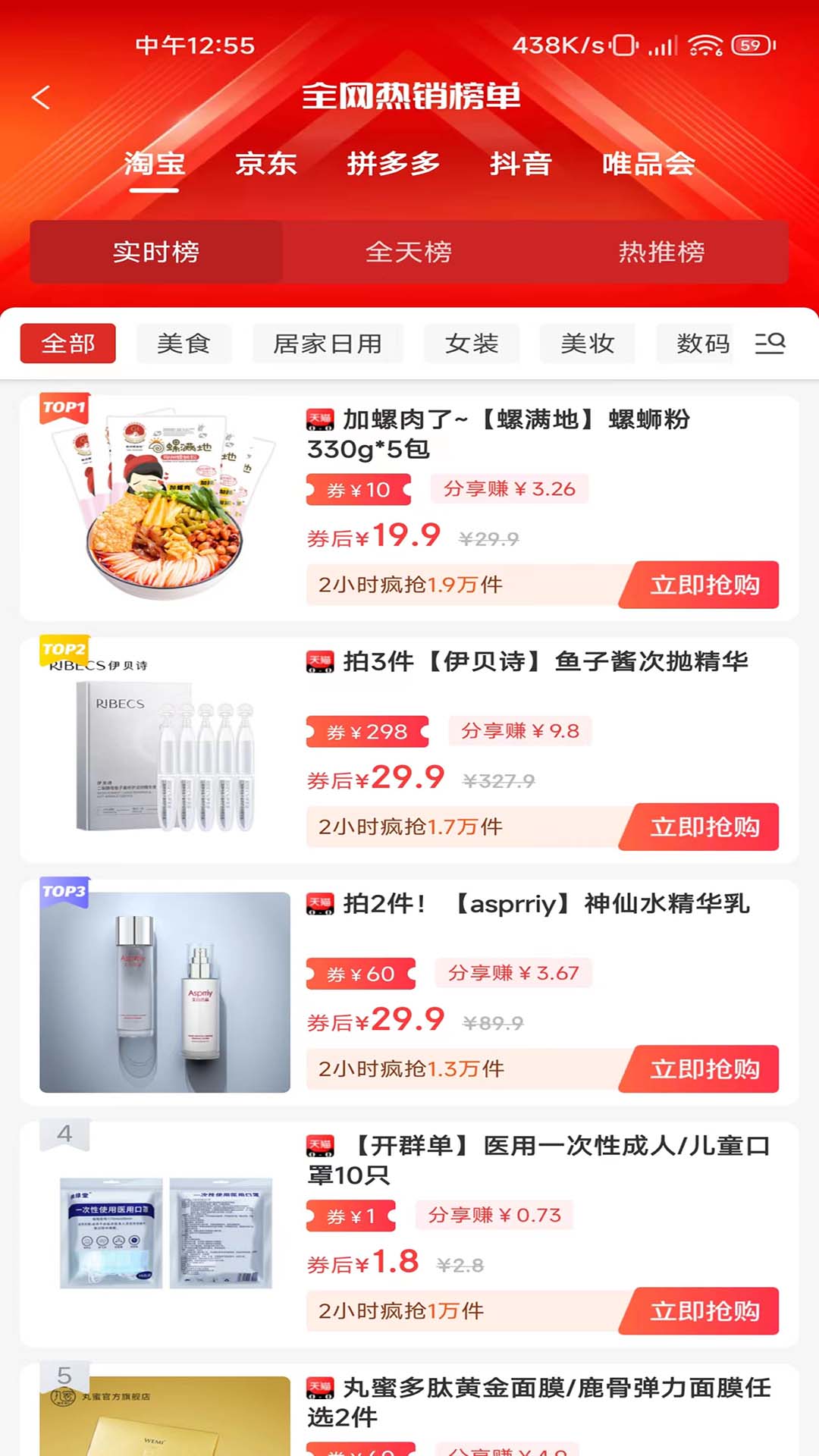Open the 拼多多 tab
This screenshot has width=819, height=1456.
click(394, 165)
